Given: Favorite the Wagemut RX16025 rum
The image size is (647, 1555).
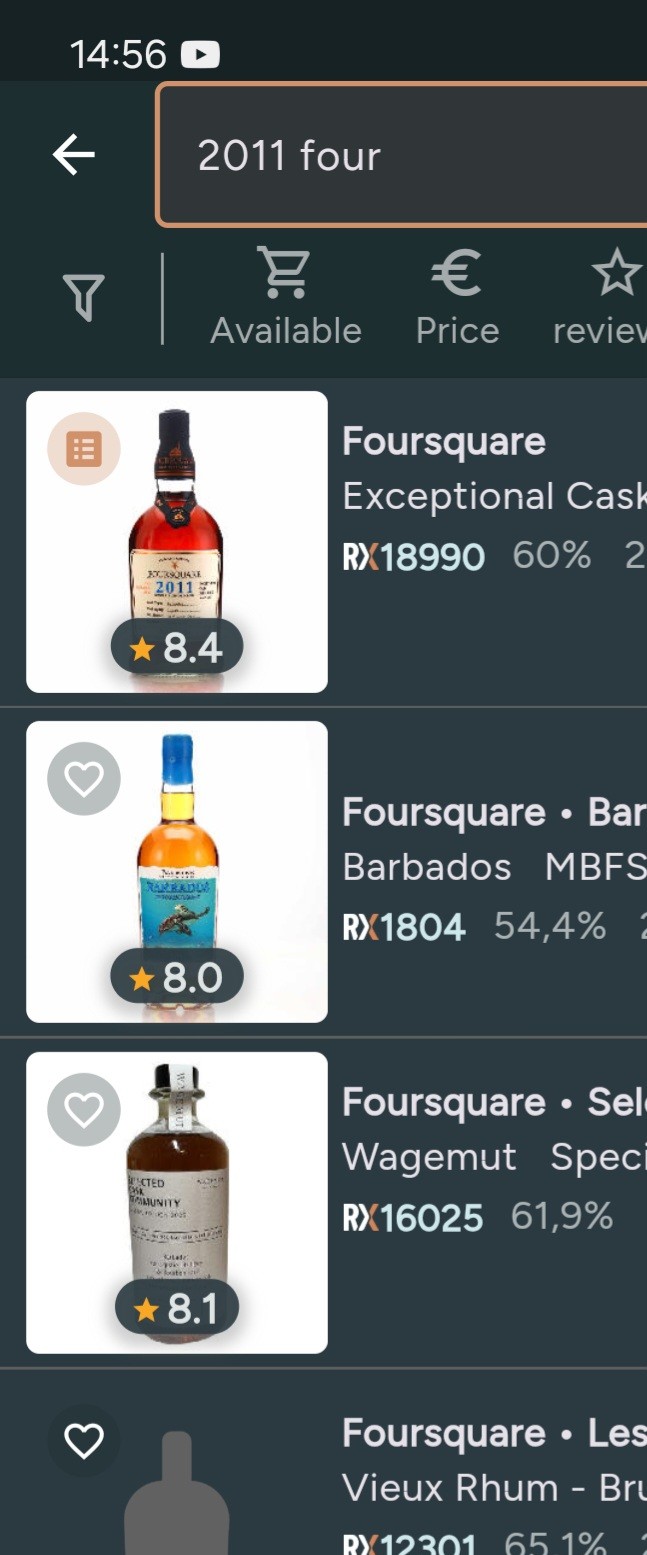Looking at the screenshot, I should click(84, 1109).
